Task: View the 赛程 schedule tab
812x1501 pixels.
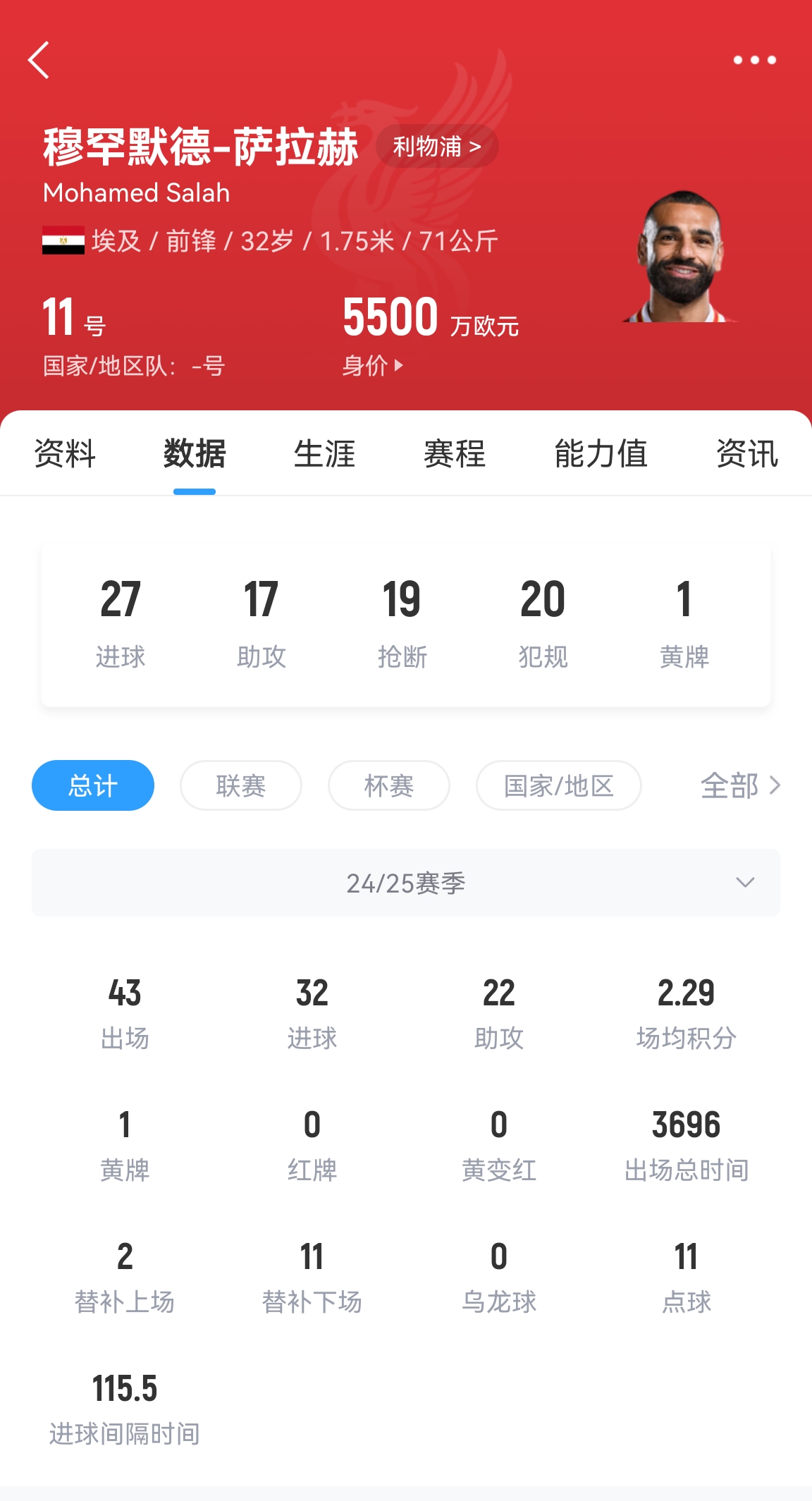Action: [455, 455]
